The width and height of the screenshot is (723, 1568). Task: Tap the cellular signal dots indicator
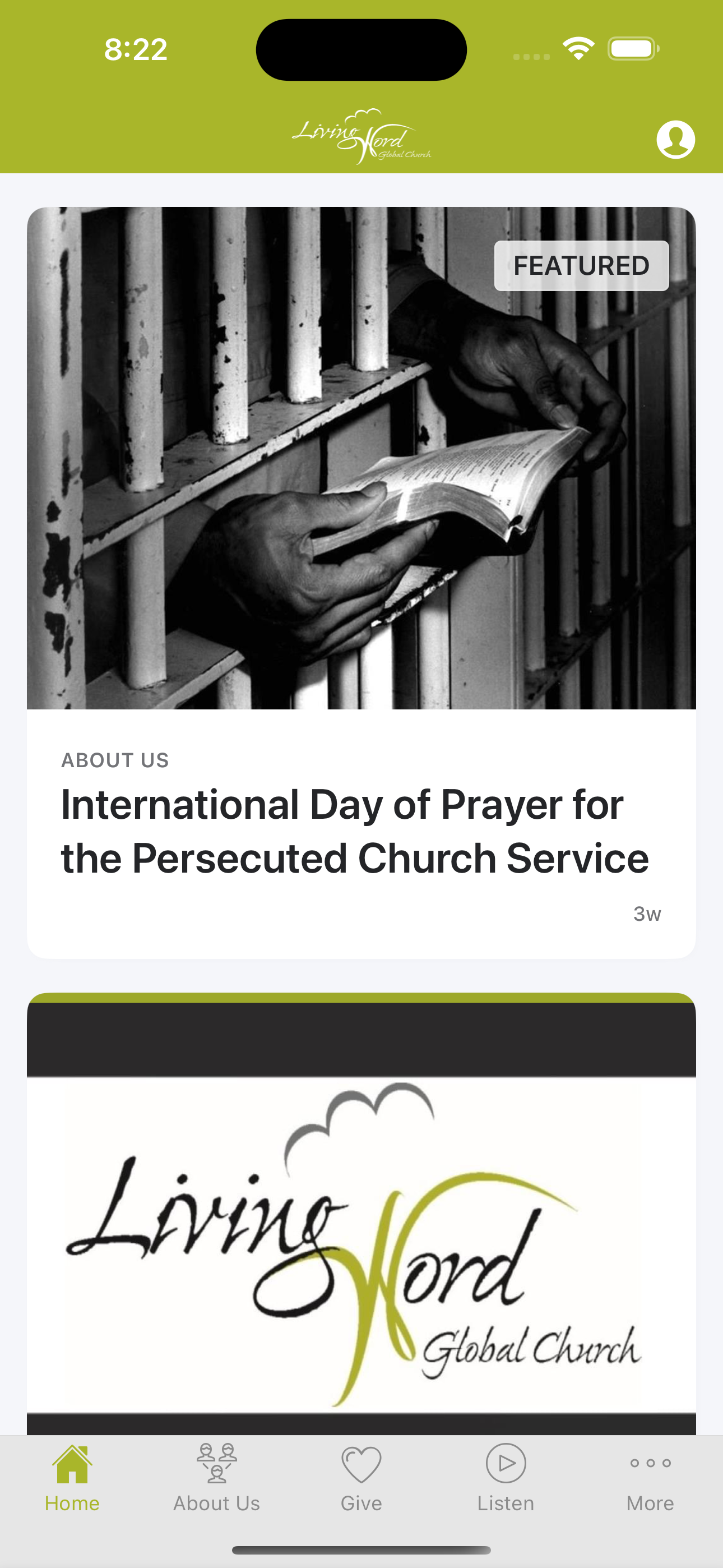pos(531,56)
